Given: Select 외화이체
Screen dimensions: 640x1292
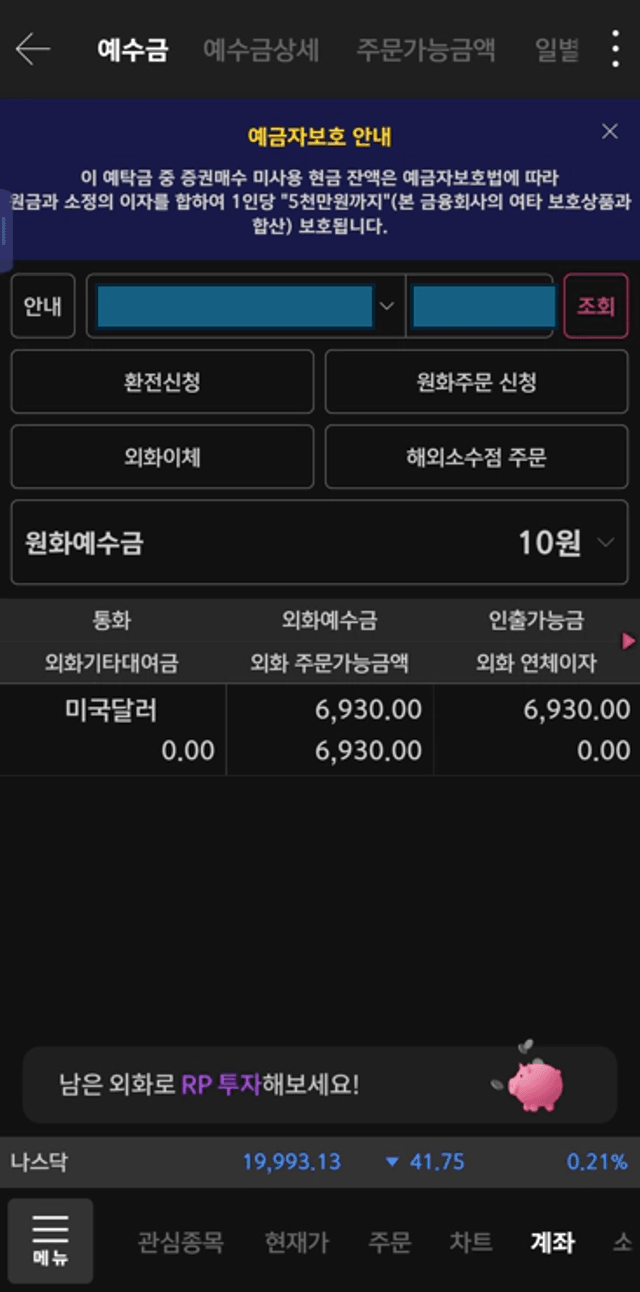Looking at the screenshot, I should [x=162, y=457].
